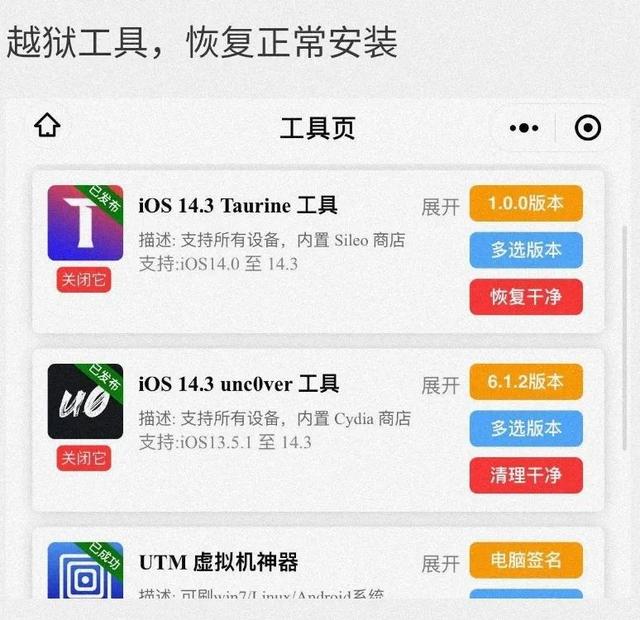Tap 关闭它 under the unc0ver icon

pos(84,458)
